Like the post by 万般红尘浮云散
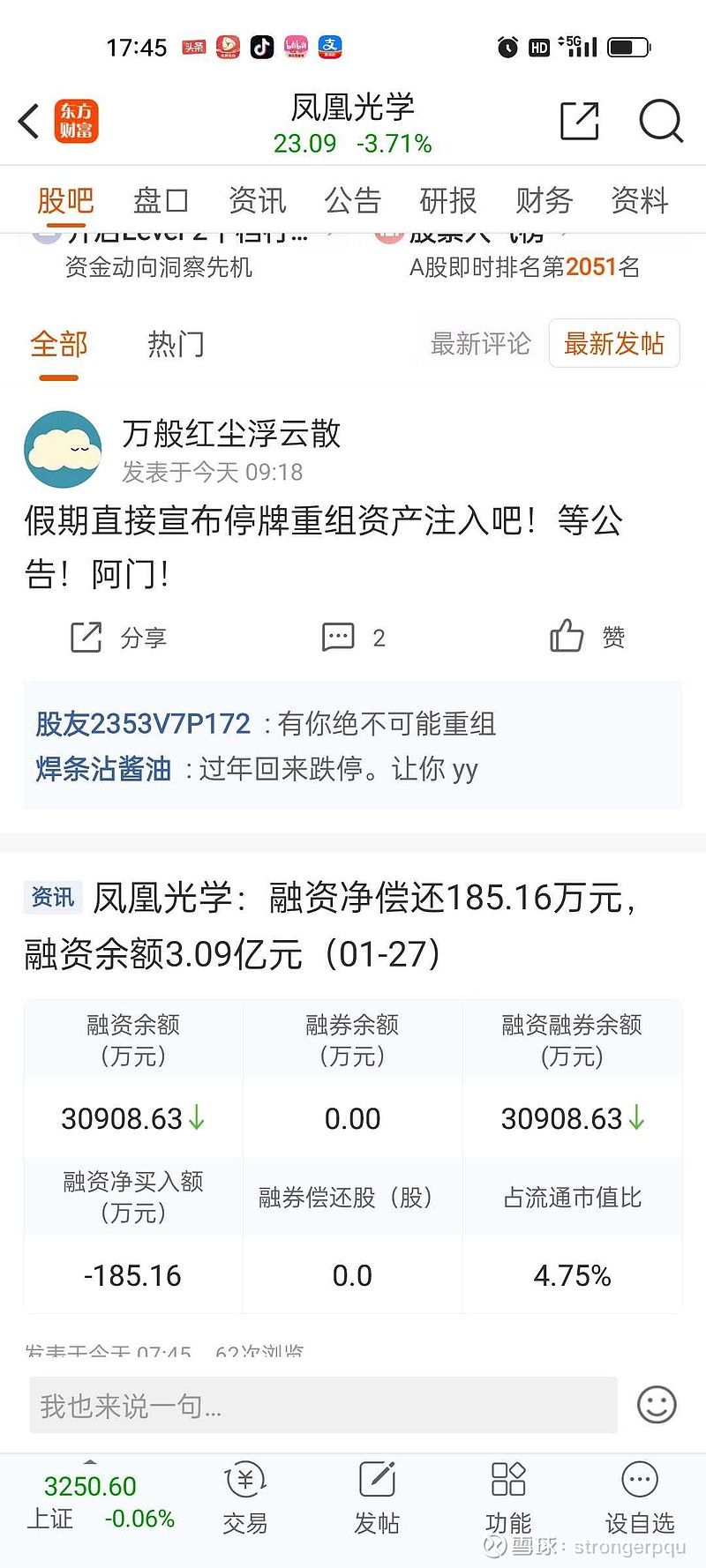This screenshot has height=1568, width=706. [588, 637]
